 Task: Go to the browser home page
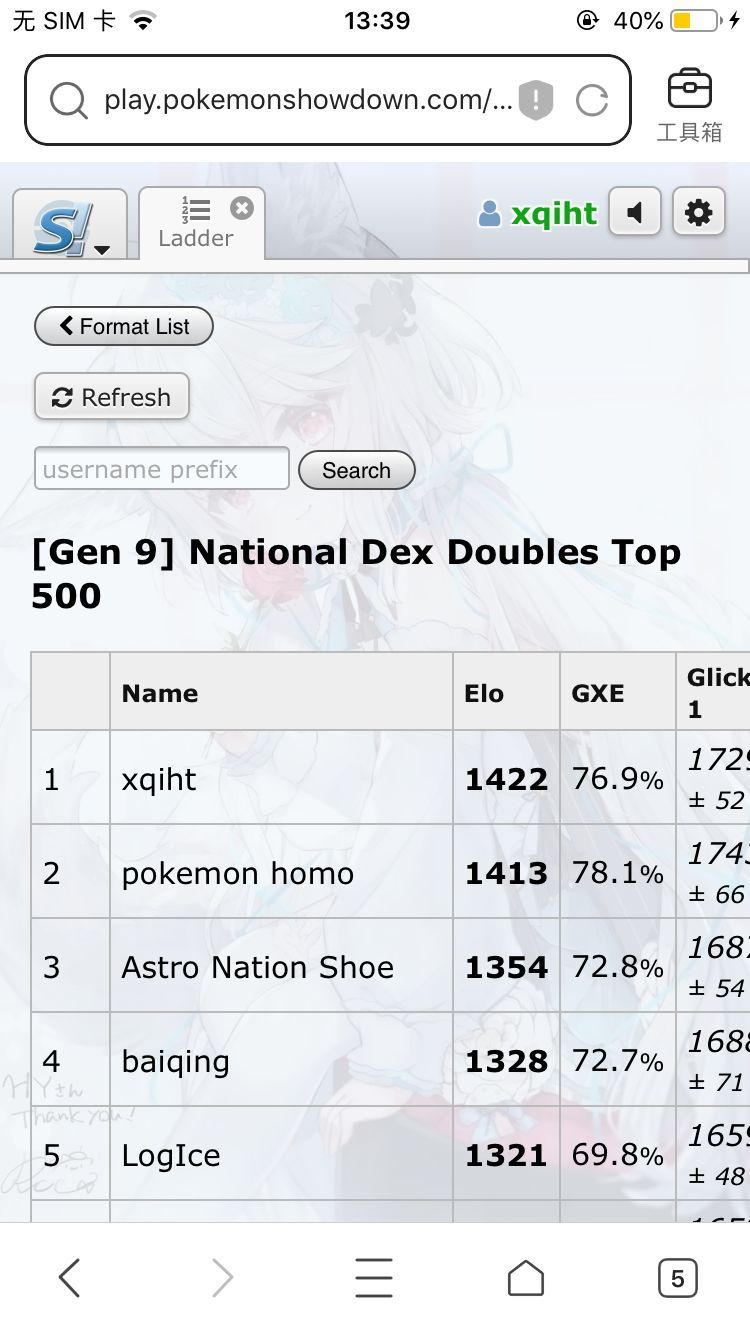click(525, 1277)
